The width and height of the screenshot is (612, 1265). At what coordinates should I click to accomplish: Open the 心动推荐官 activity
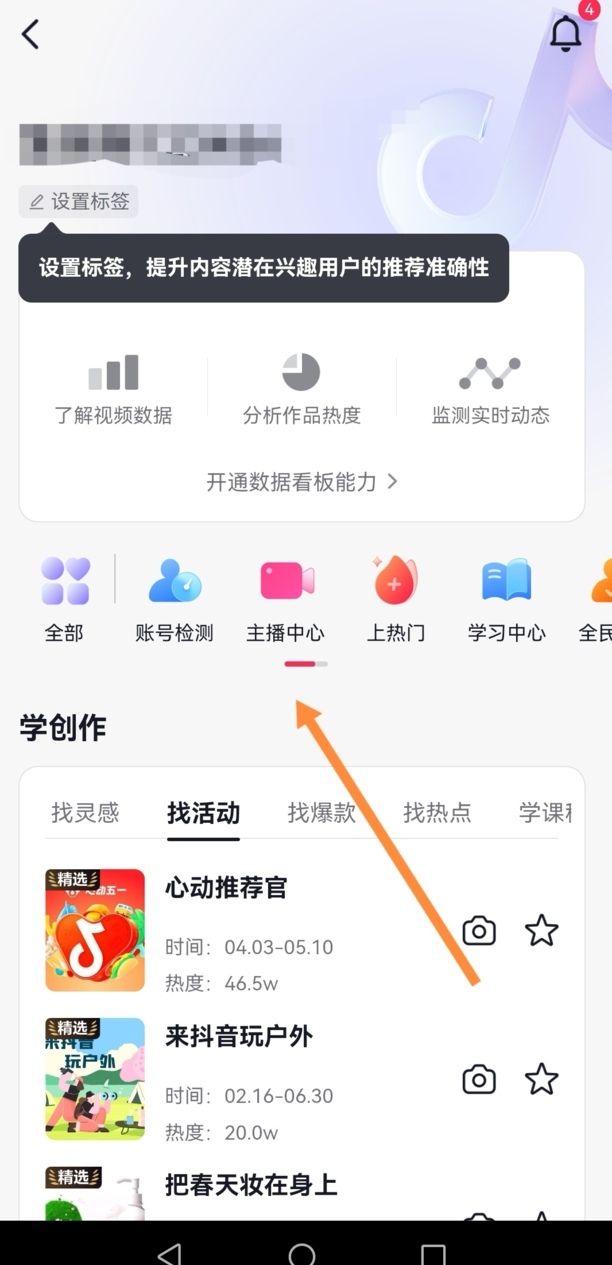[226, 887]
